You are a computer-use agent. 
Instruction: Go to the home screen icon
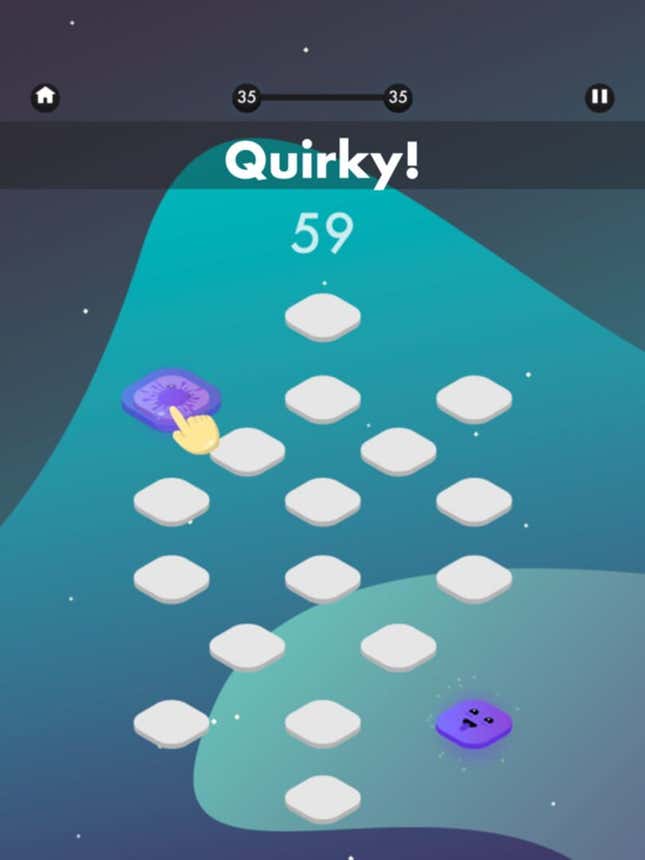[x=45, y=97]
